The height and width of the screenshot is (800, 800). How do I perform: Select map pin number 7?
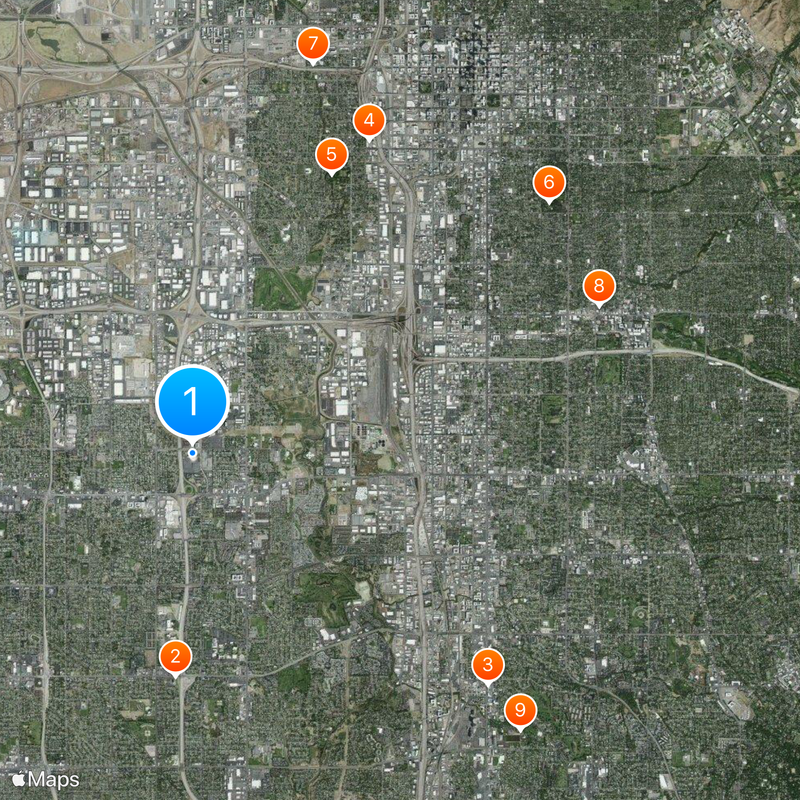pyautogui.click(x=313, y=44)
